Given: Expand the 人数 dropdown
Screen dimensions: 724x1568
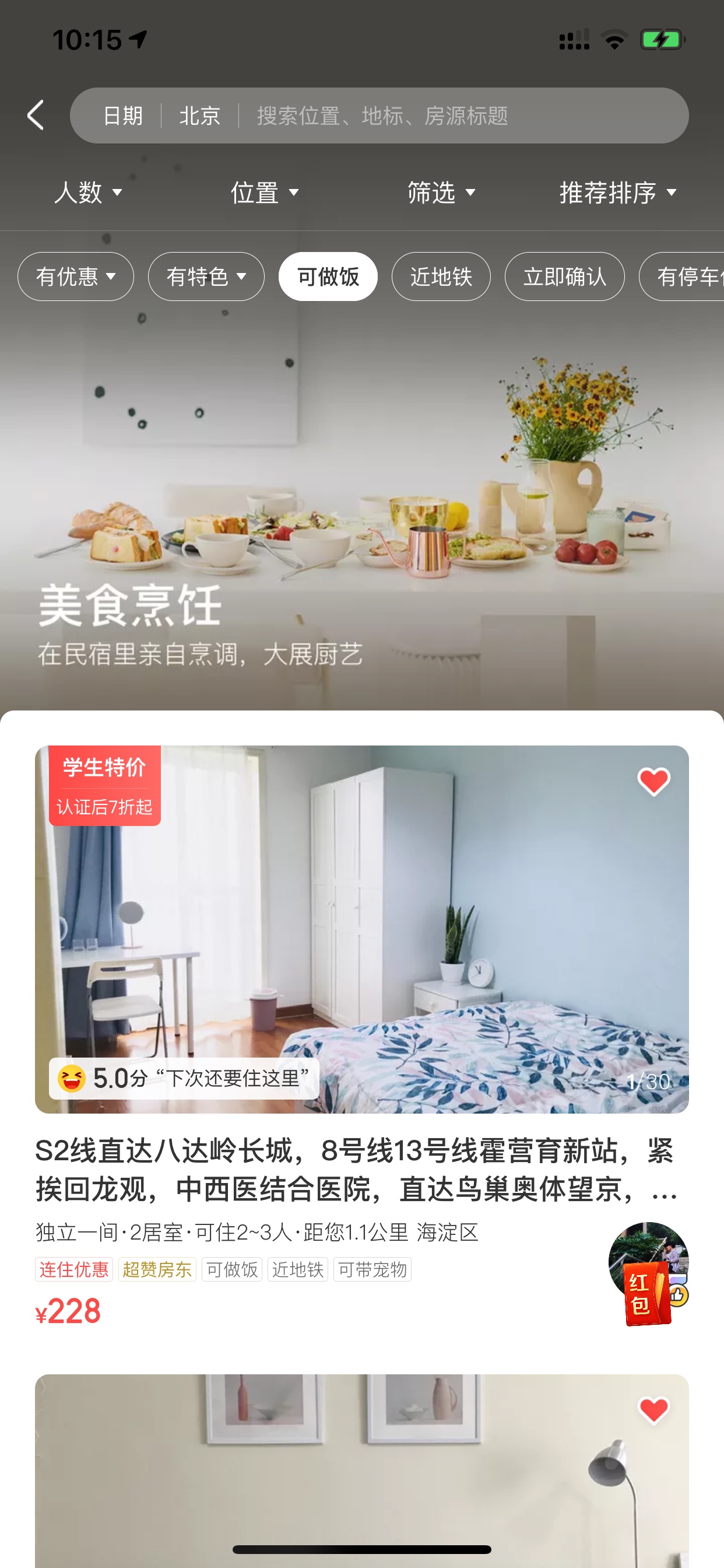Looking at the screenshot, I should click(88, 192).
